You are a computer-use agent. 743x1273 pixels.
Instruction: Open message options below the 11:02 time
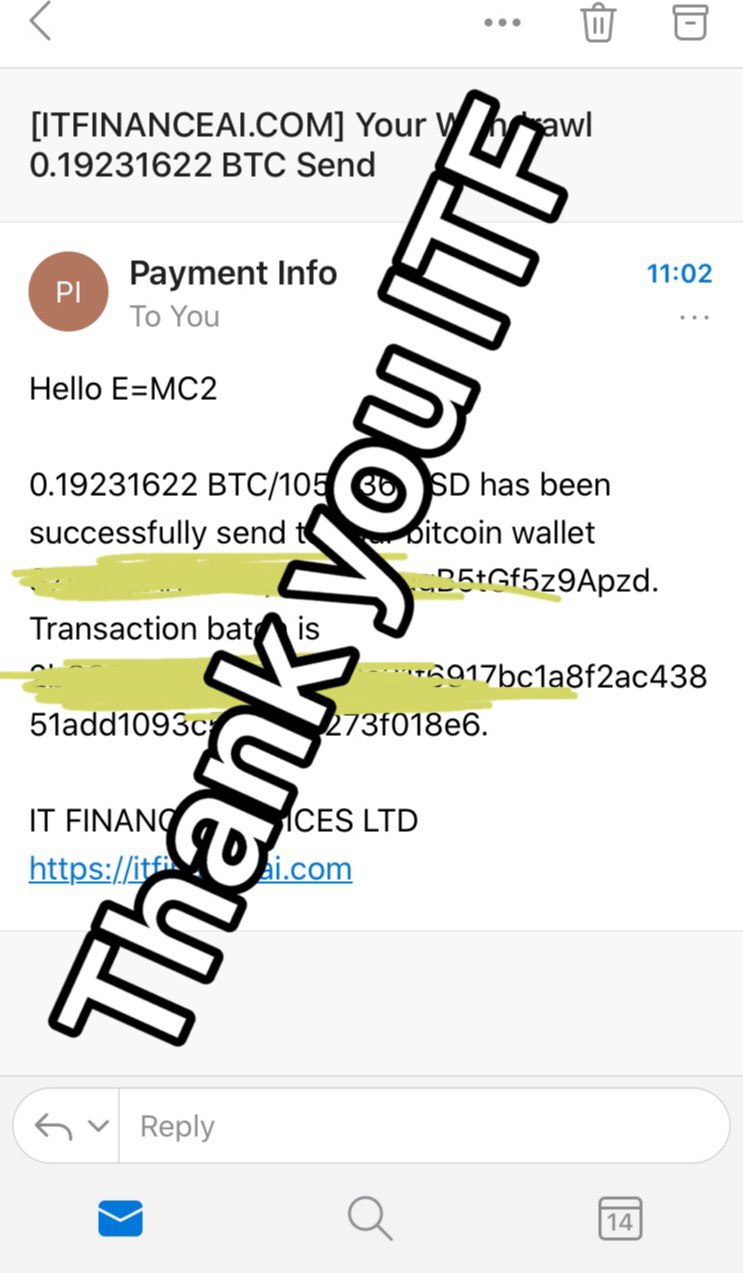point(694,318)
